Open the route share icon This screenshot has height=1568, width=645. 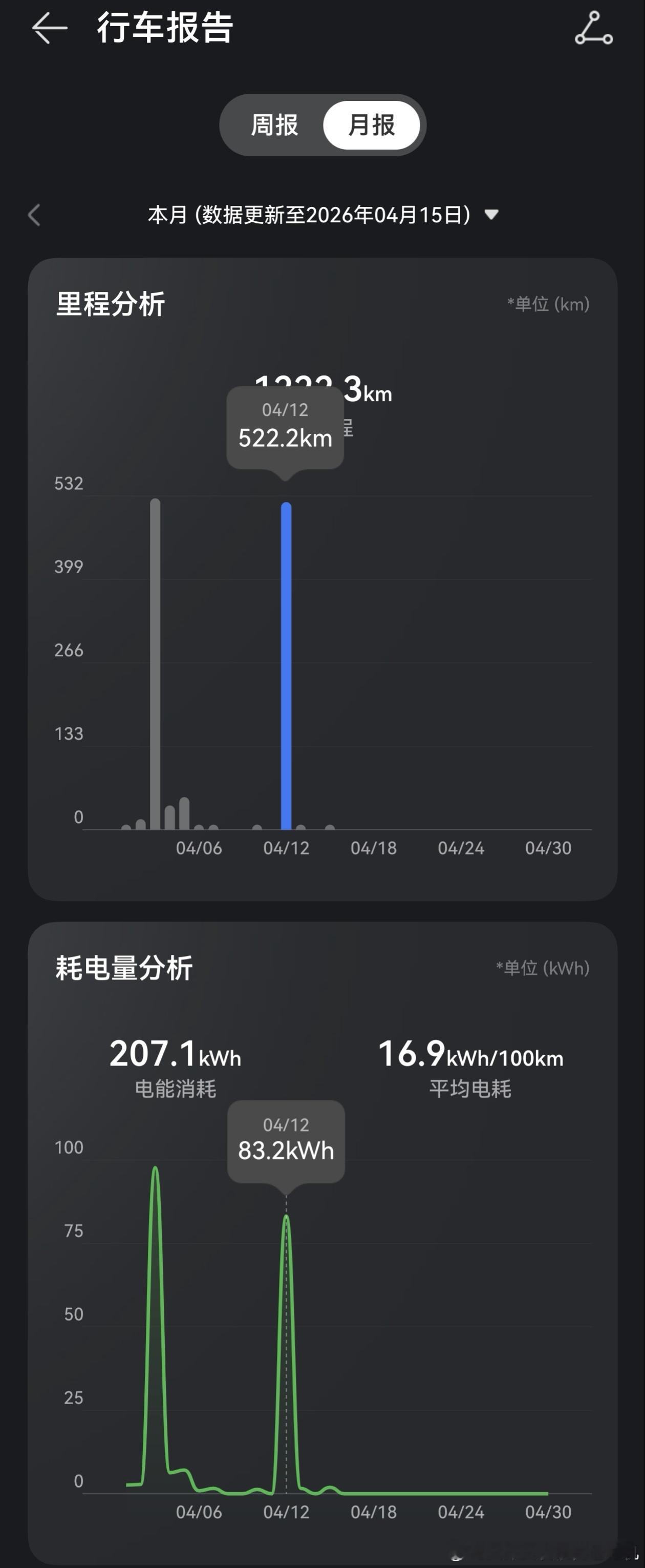click(x=593, y=28)
